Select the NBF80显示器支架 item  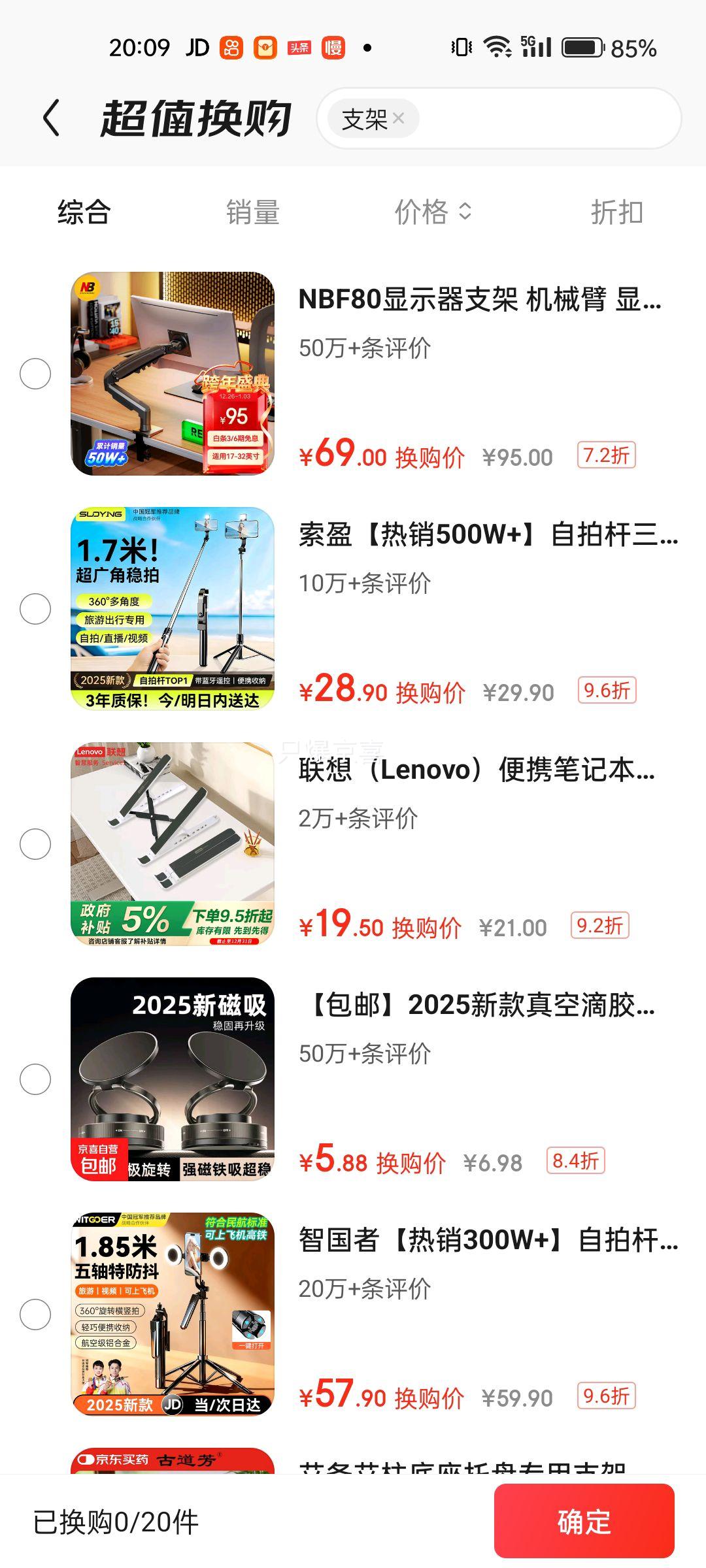tap(35, 374)
